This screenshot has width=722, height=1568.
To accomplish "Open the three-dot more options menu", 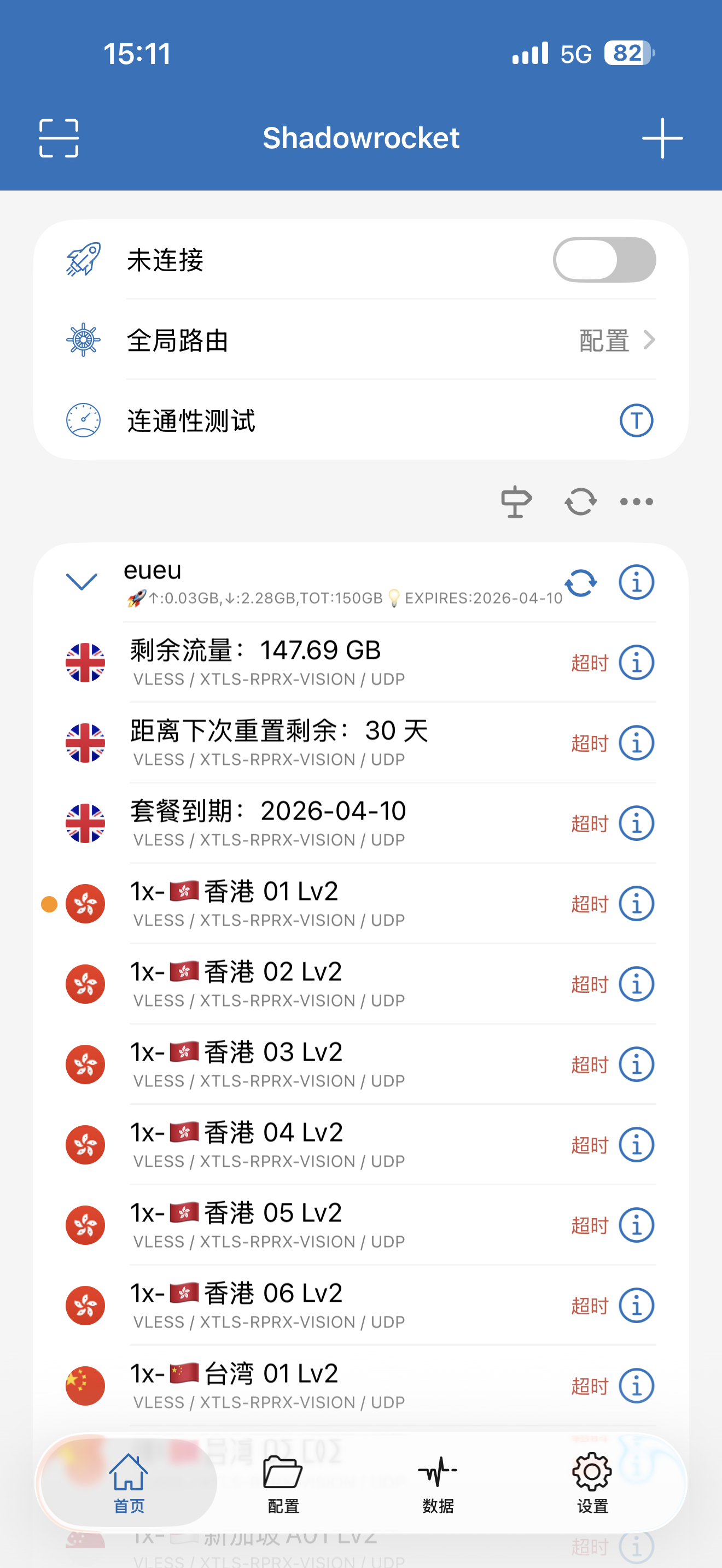I will [x=636, y=501].
